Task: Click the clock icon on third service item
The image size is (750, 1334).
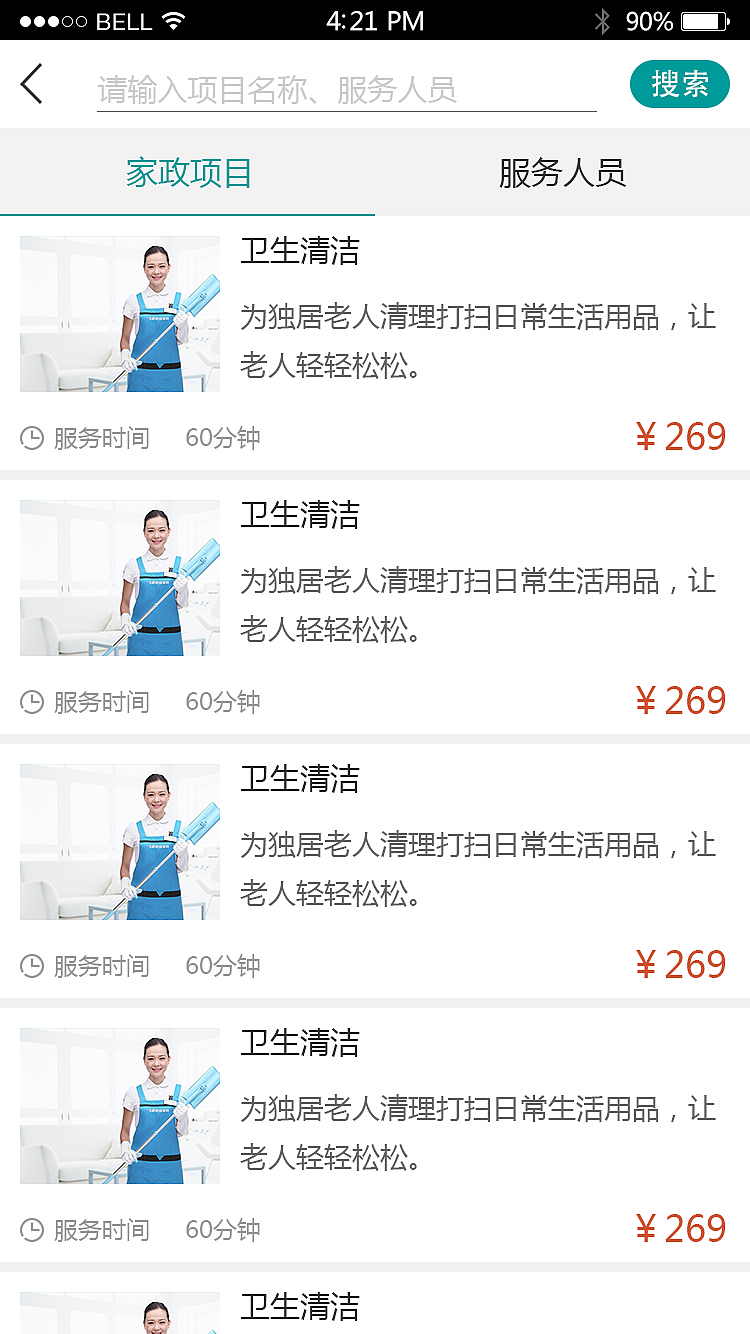Action: point(30,966)
